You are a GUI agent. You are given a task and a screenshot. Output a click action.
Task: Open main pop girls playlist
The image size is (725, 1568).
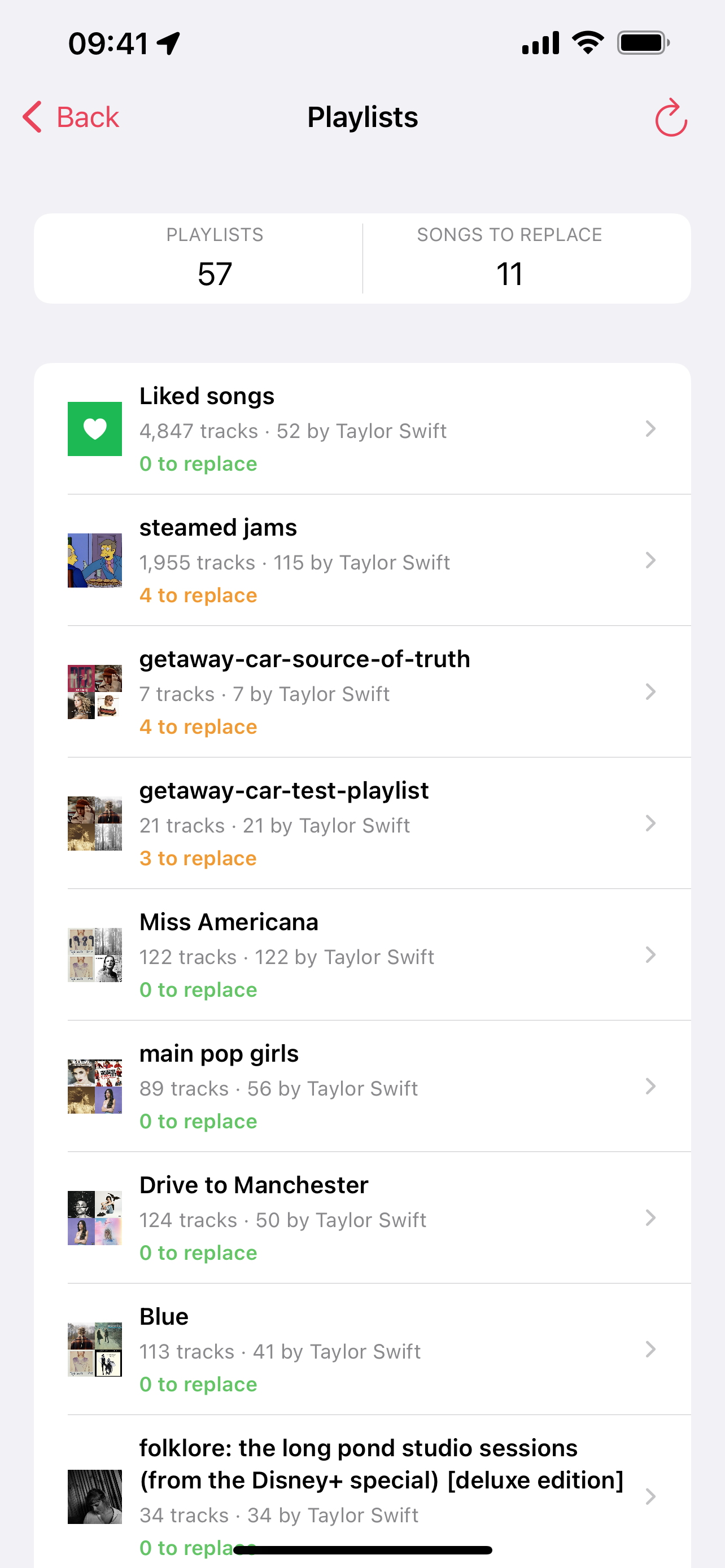coord(362,1087)
